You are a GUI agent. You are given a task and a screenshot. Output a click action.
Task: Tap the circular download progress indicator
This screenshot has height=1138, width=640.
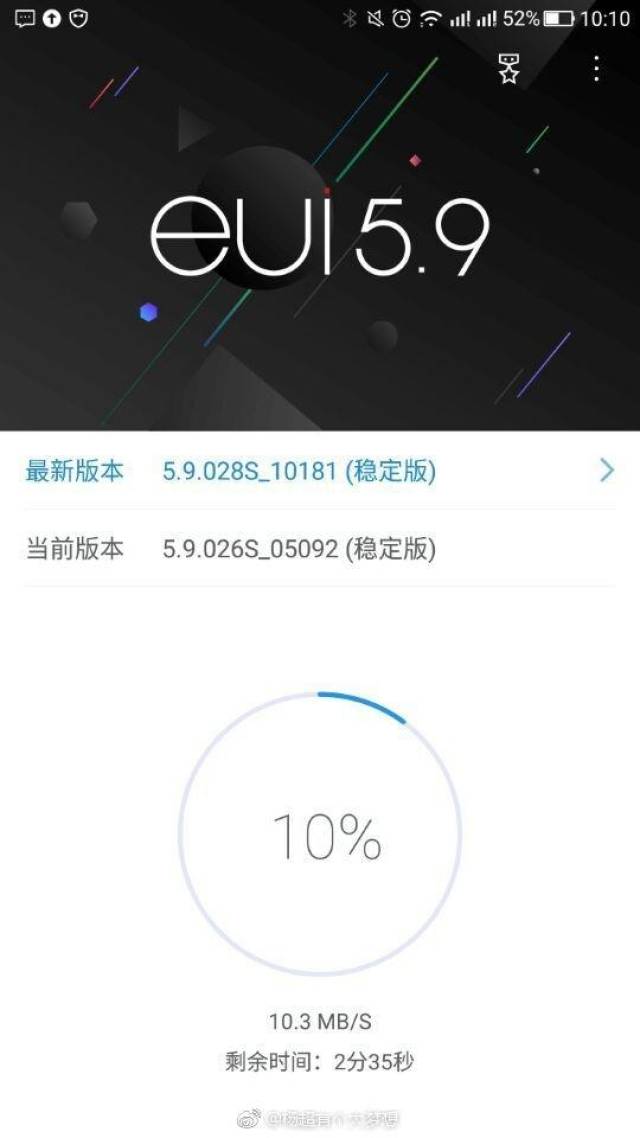click(319, 834)
